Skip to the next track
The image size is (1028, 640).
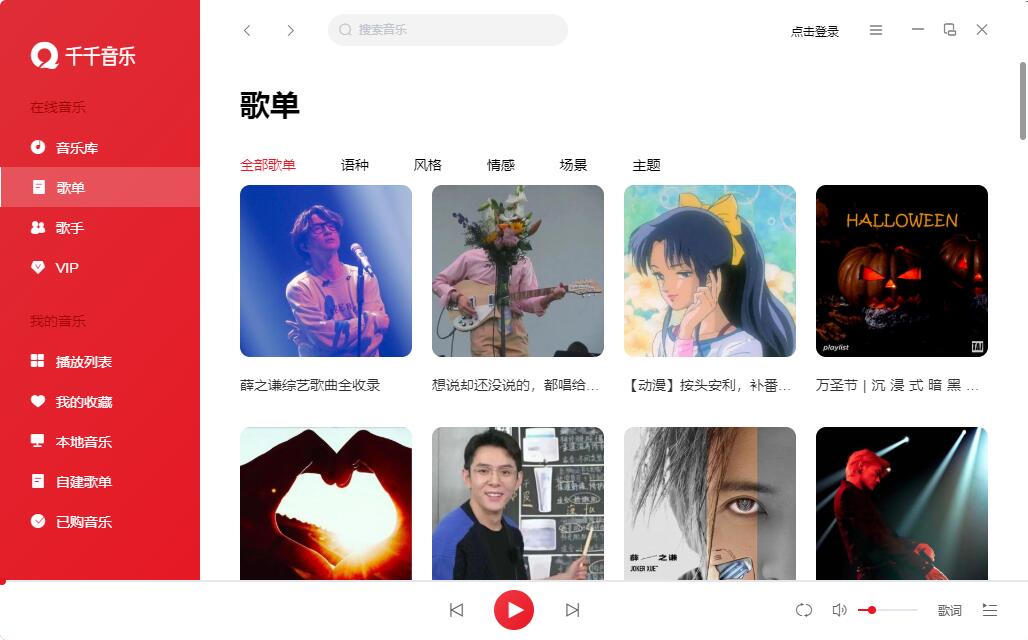[572, 610]
